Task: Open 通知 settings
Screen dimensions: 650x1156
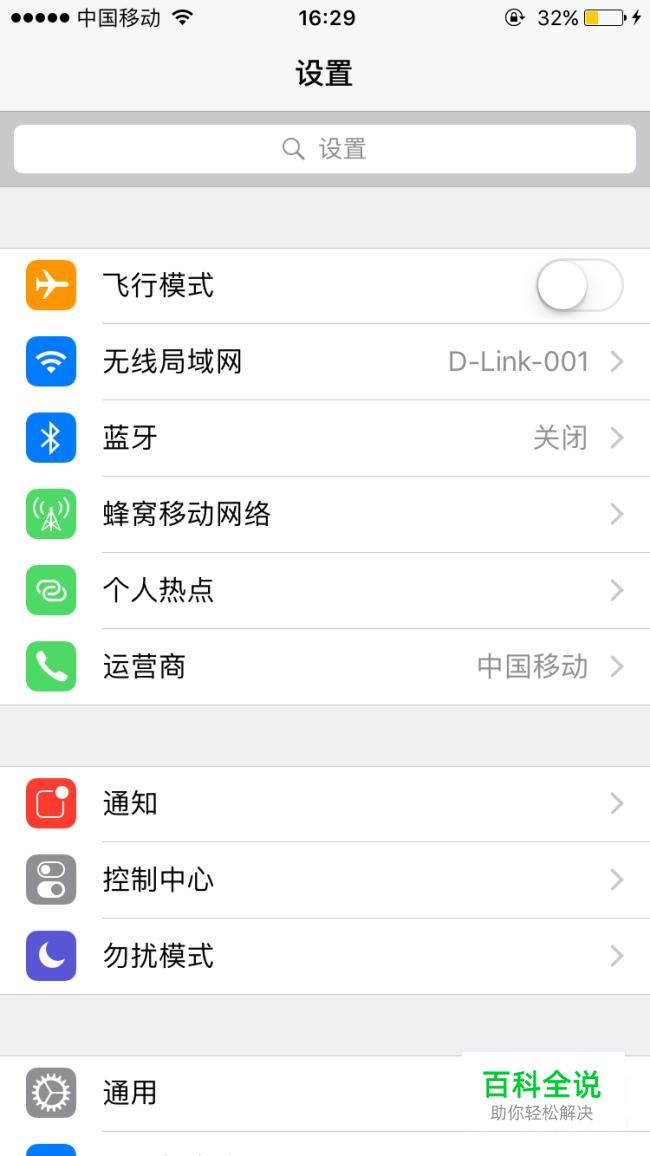Action: (x=324, y=804)
